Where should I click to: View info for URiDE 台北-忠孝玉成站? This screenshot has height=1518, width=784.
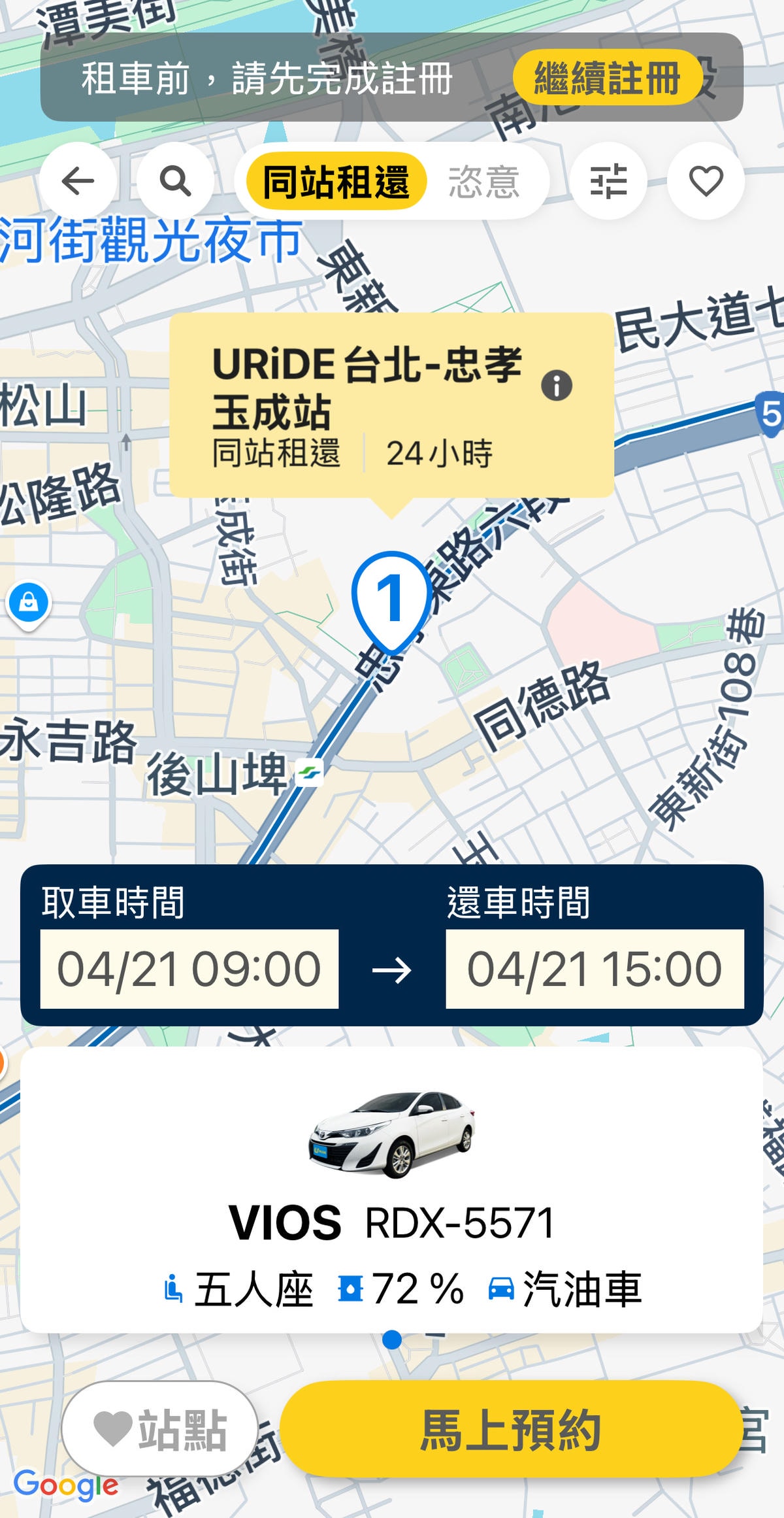[x=557, y=386]
